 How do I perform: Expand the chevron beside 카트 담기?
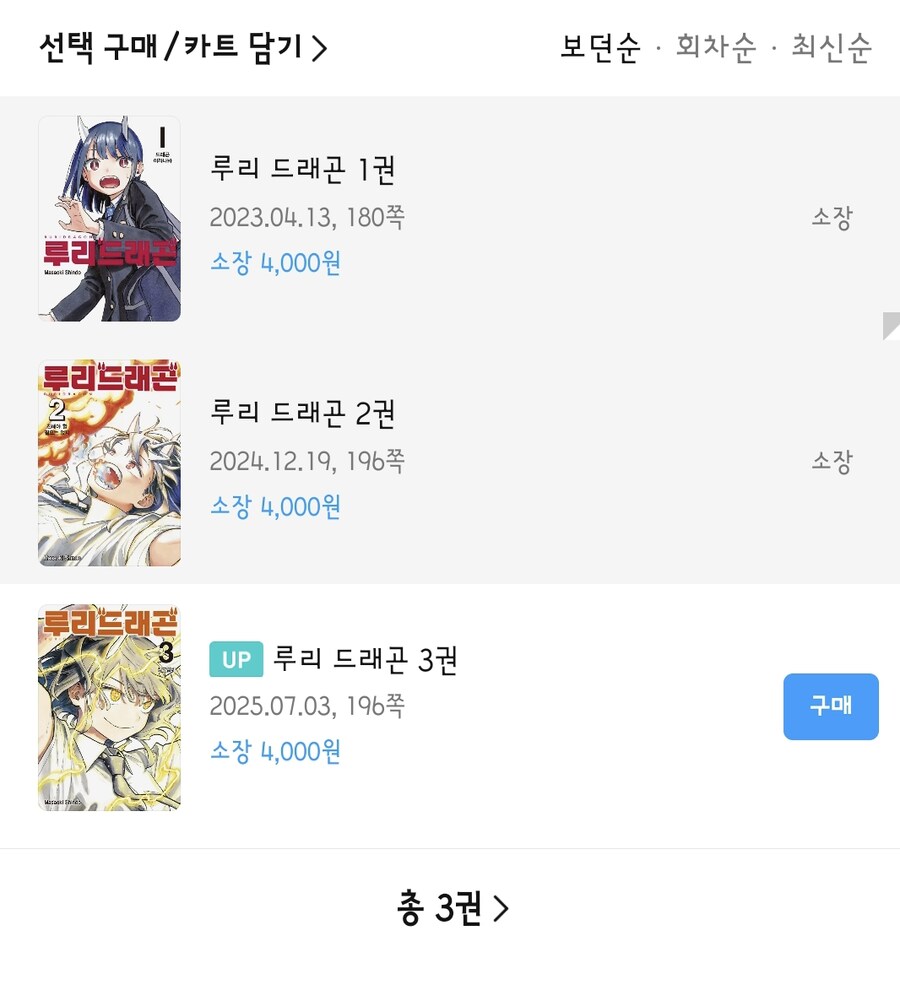(322, 46)
